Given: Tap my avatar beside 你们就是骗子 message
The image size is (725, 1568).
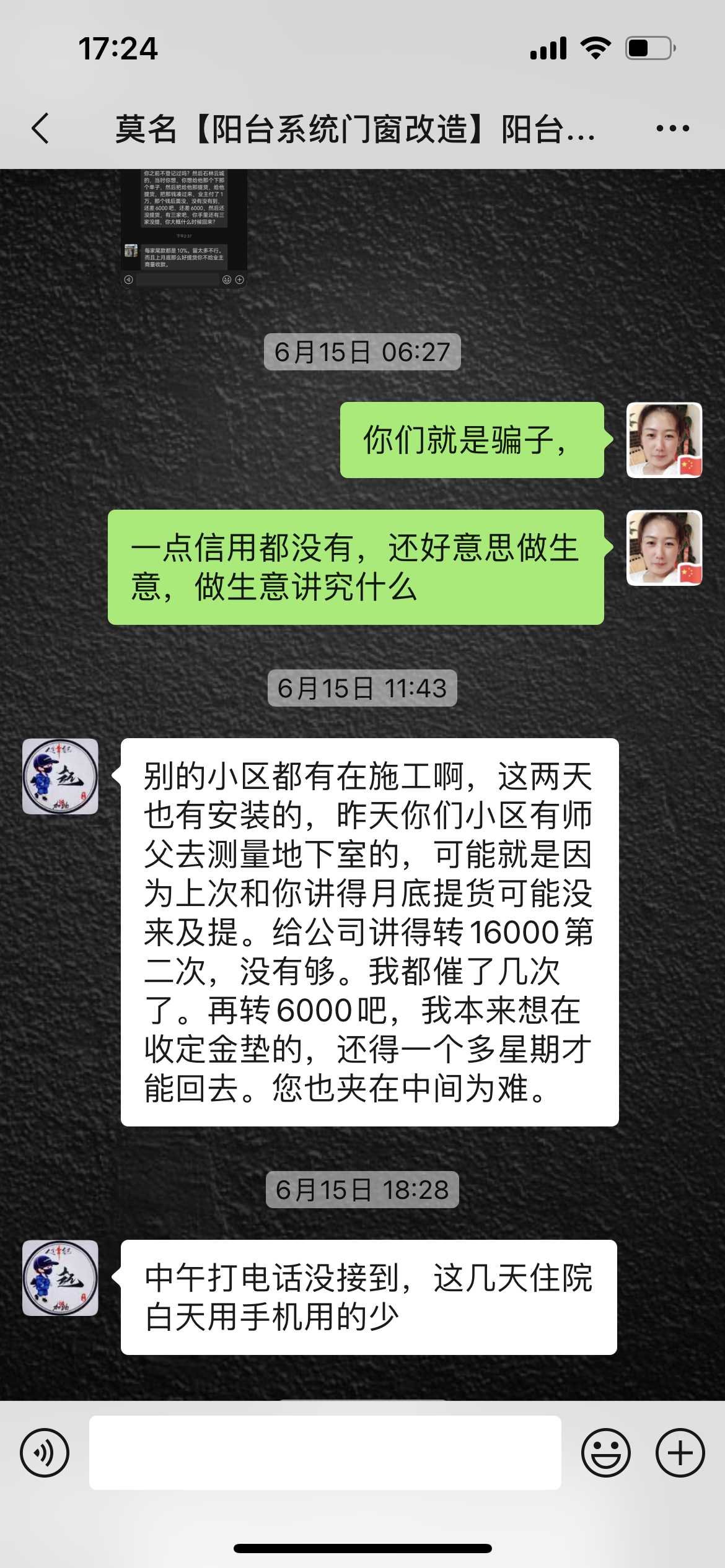Looking at the screenshot, I should click(664, 440).
